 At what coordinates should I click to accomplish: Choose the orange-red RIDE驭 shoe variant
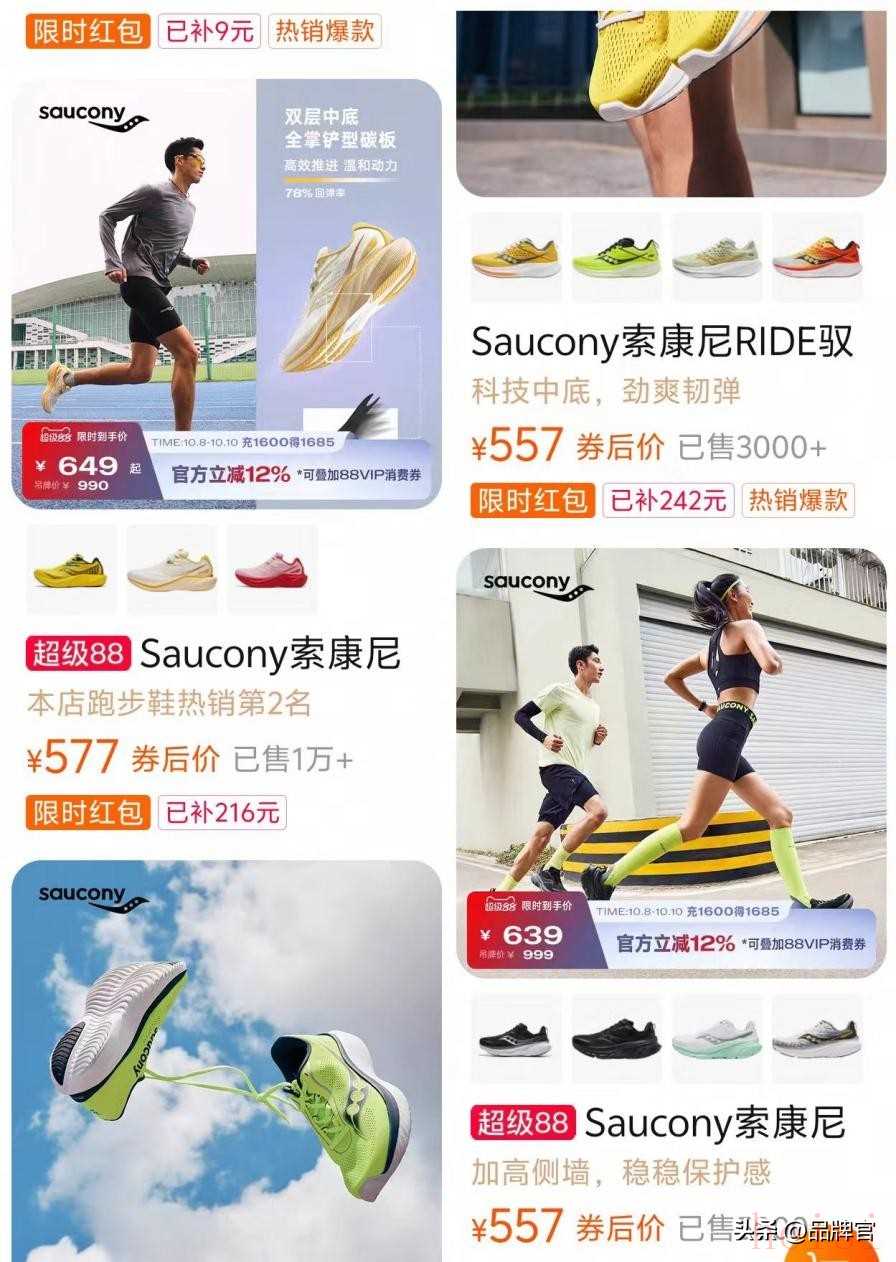816,257
